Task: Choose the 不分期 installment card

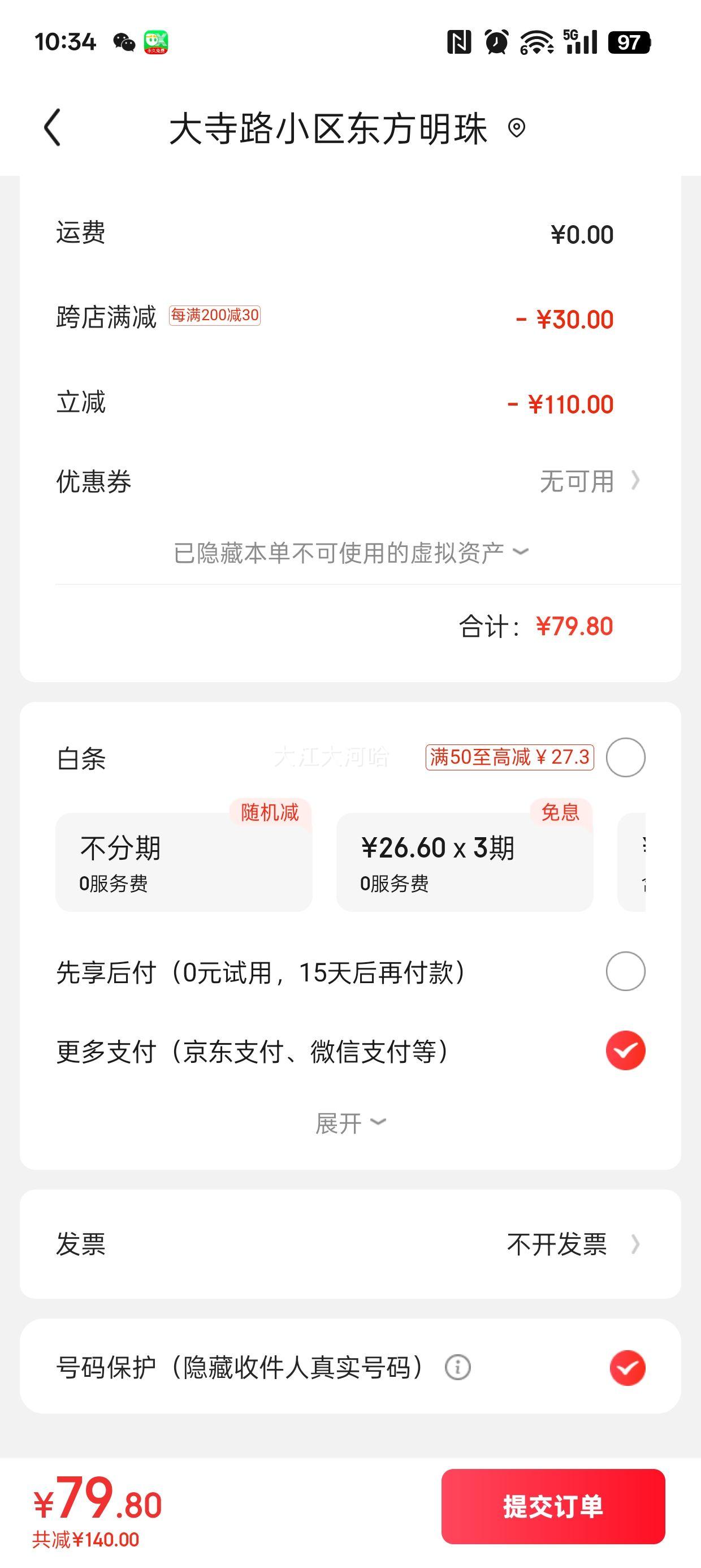Action: 184,862
